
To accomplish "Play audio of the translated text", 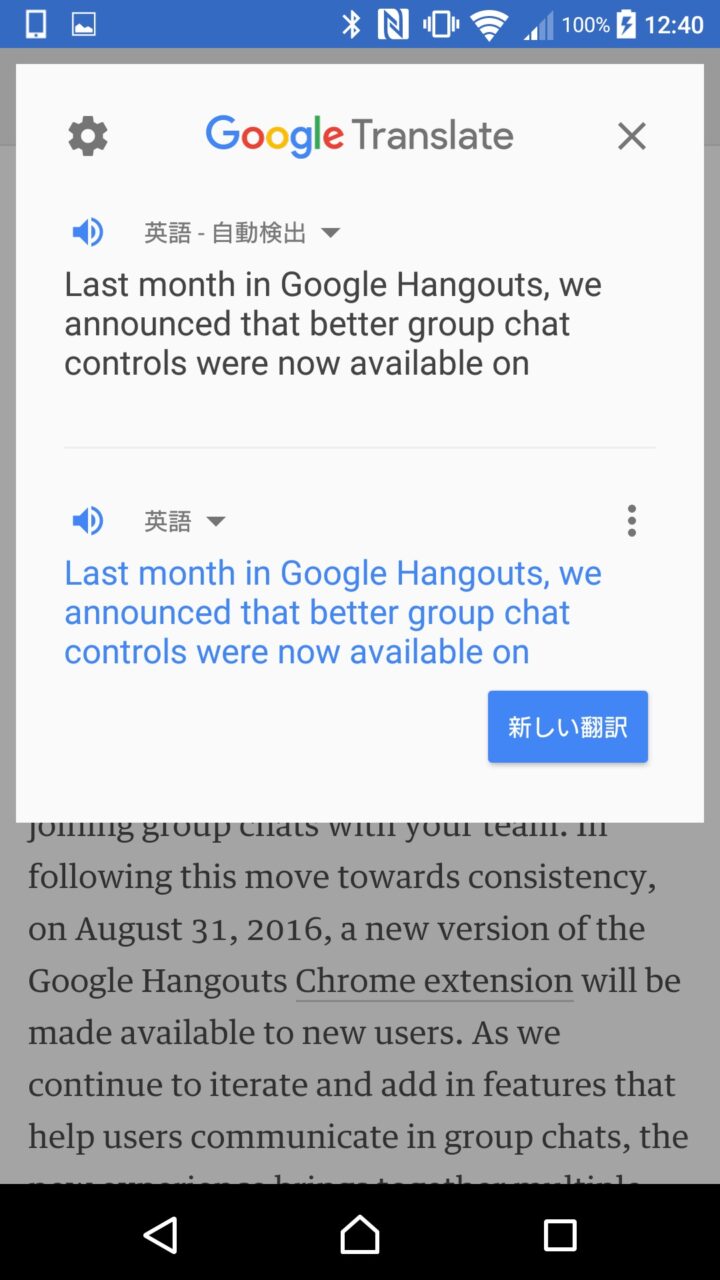I will tap(88, 521).
